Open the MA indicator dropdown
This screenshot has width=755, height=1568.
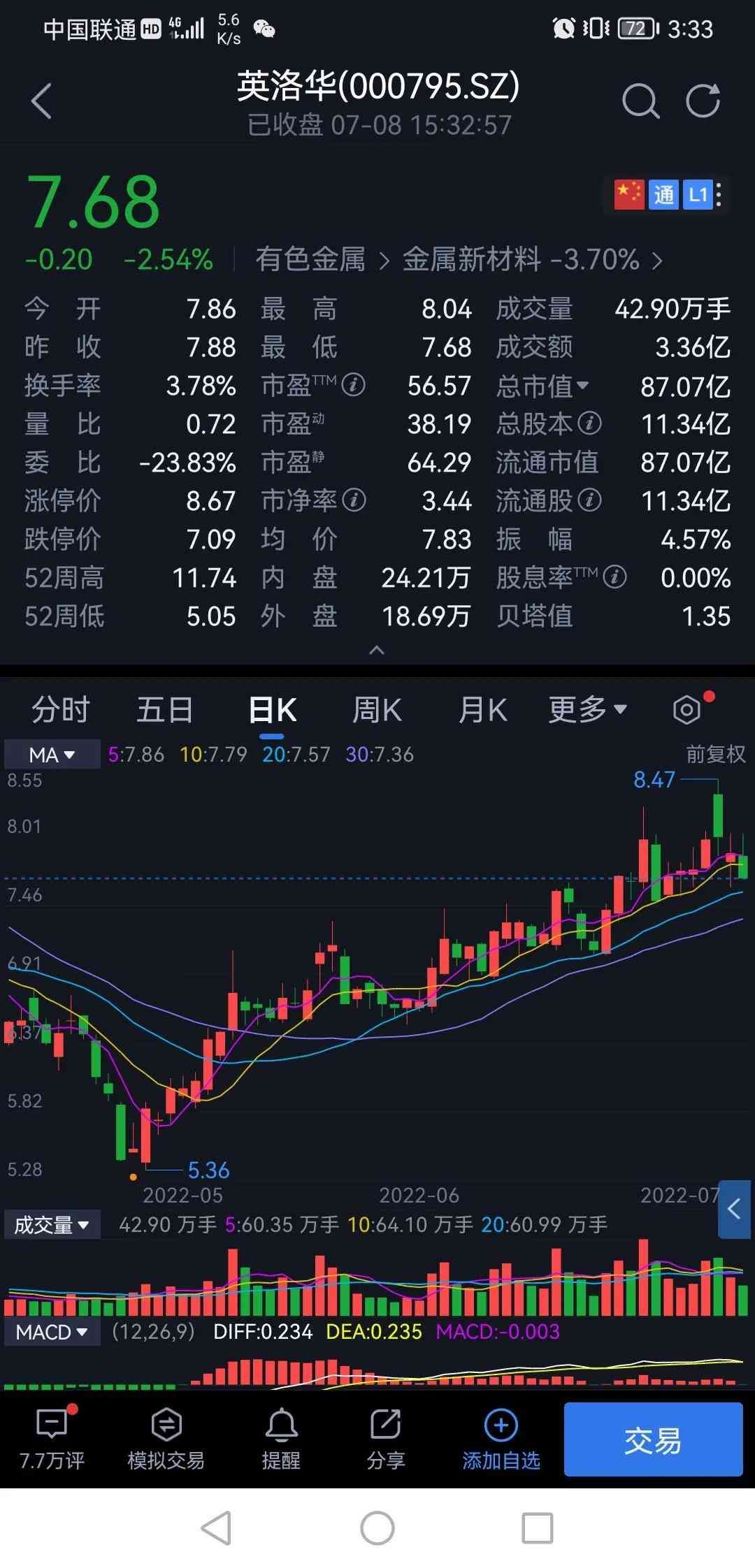tap(52, 755)
